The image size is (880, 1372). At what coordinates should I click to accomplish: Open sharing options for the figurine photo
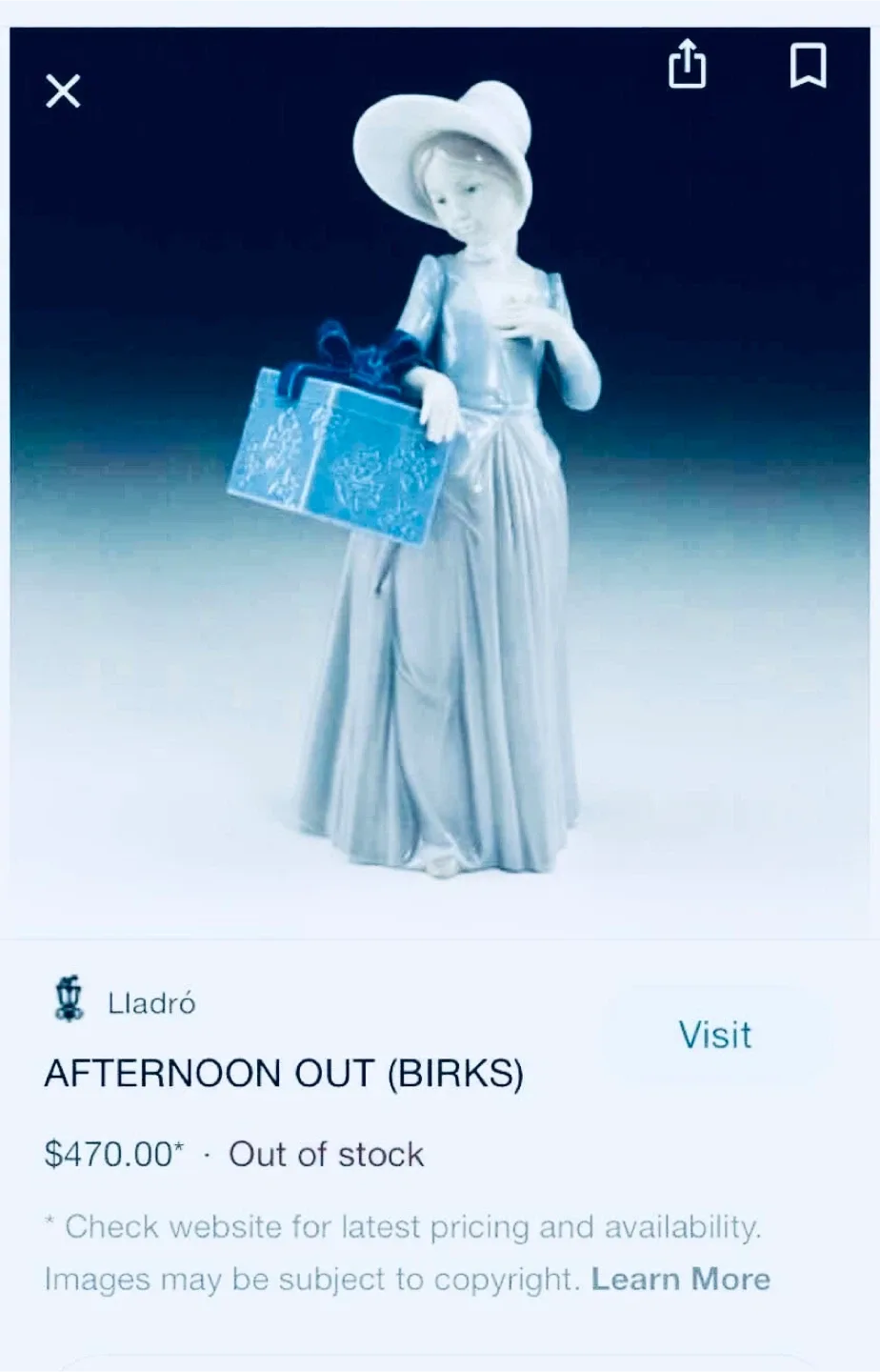click(x=686, y=66)
